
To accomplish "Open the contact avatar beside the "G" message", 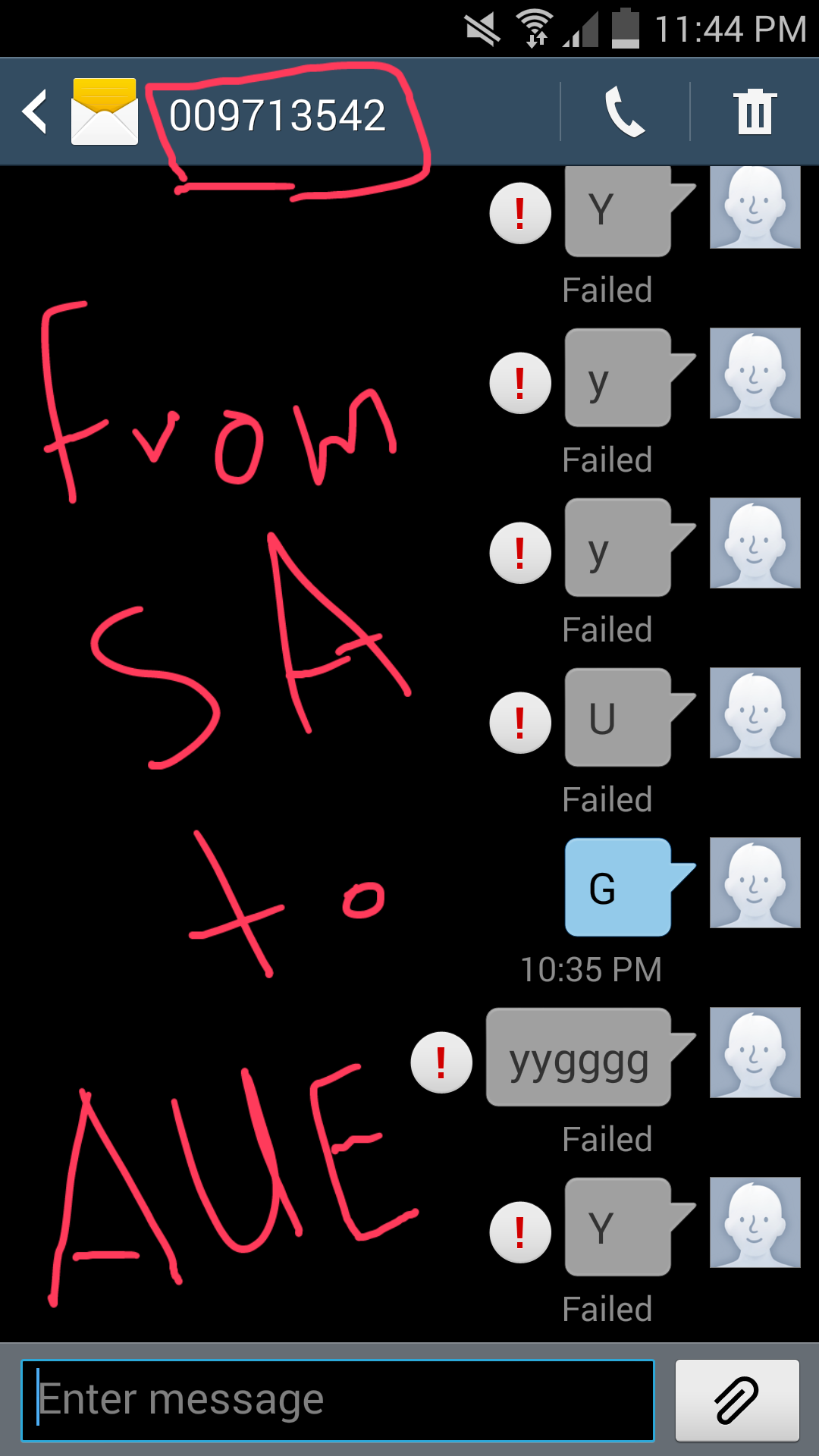I will click(x=755, y=883).
